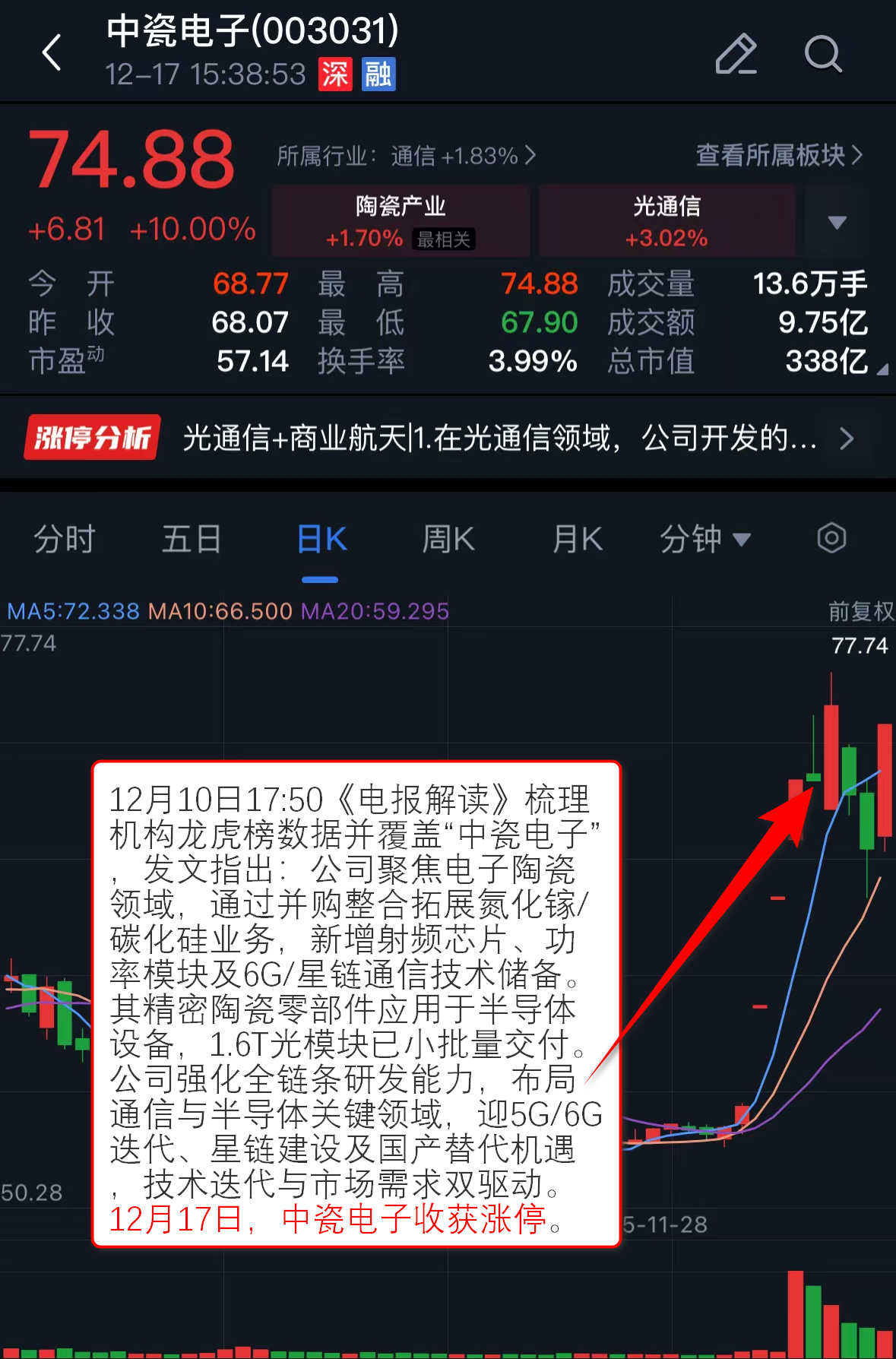The image size is (896, 1359).
Task: Expand more quote details at 总市值
Action: point(882,369)
